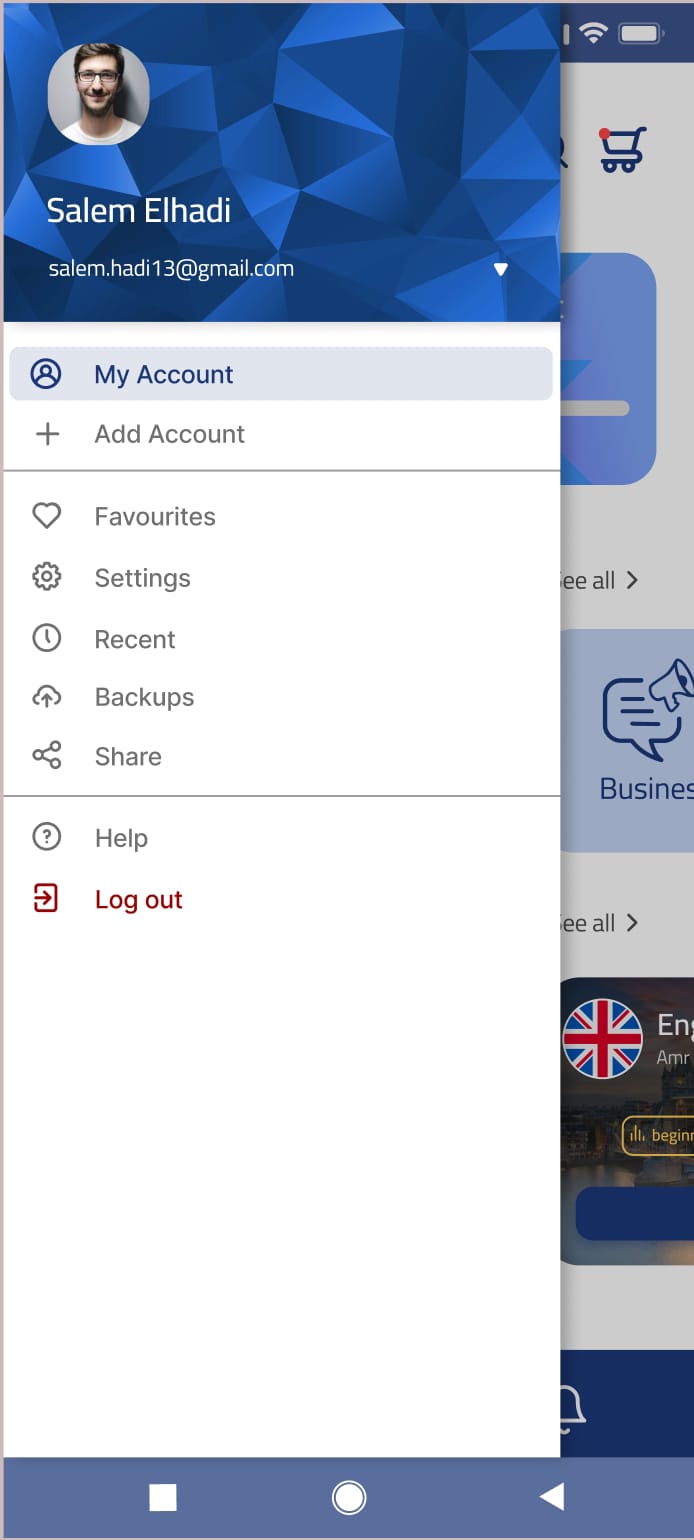Viewport: 694px width, 1540px height.
Task: Open My Account
Action: pyautogui.click(x=280, y=374)
